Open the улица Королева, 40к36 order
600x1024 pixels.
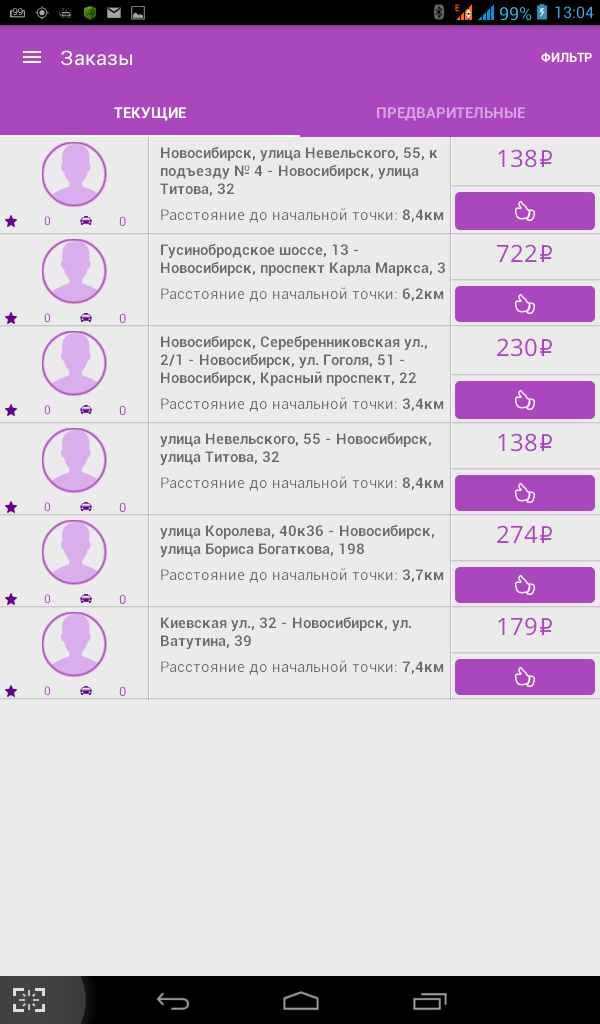pos(299,561)
